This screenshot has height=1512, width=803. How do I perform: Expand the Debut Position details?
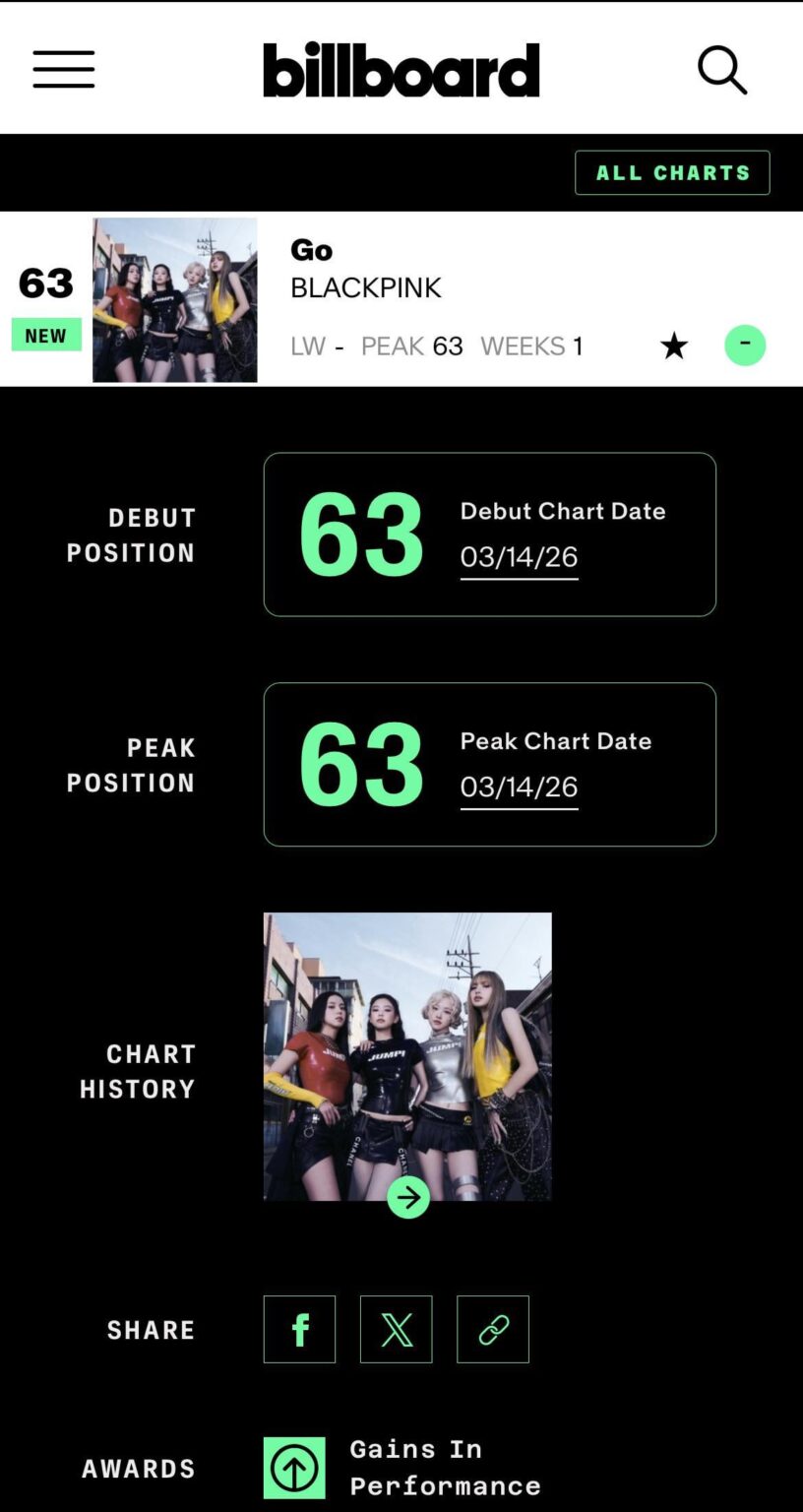click(131, 535)
